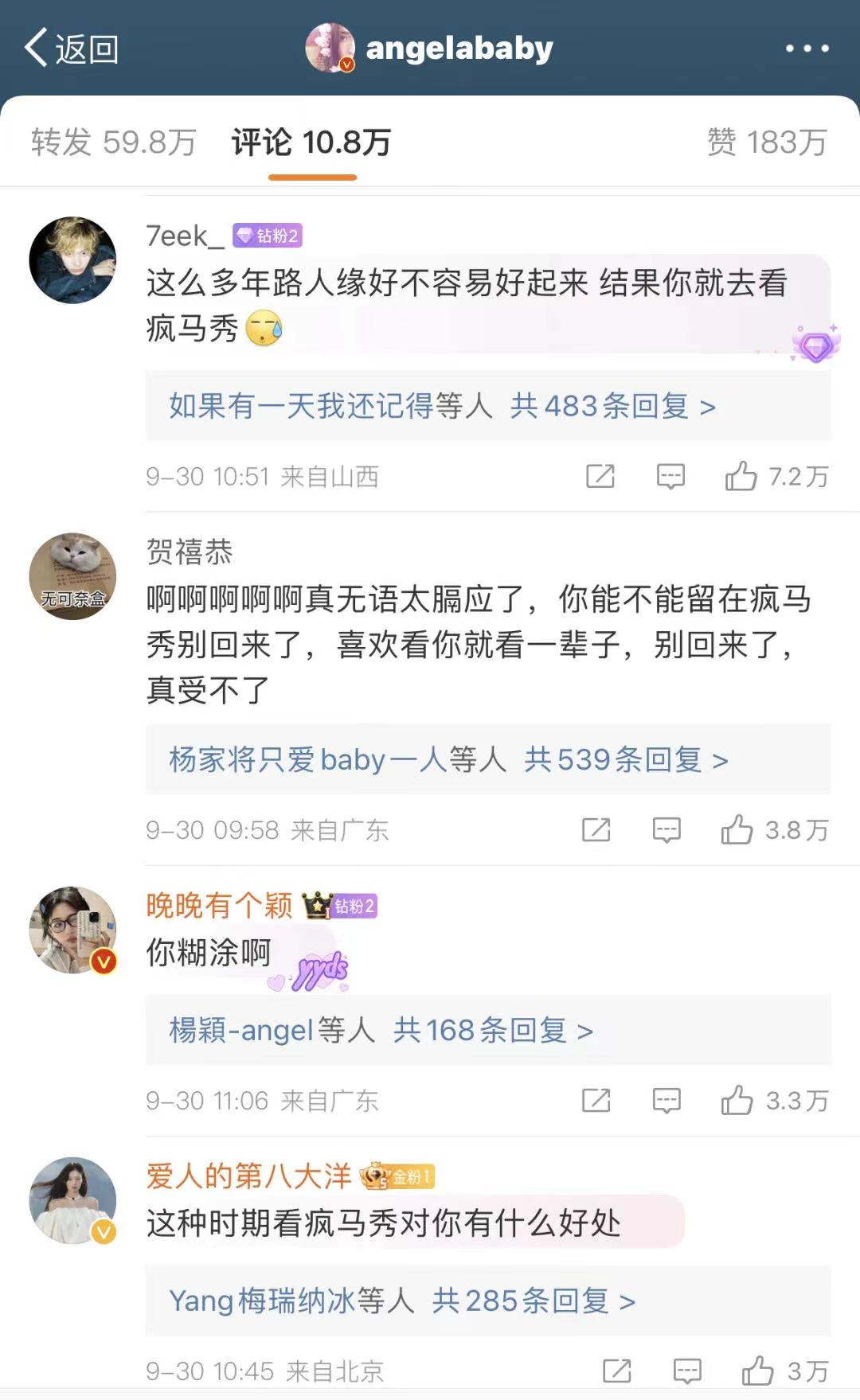Reply to 7eek_'s comment

click(670, 477)
